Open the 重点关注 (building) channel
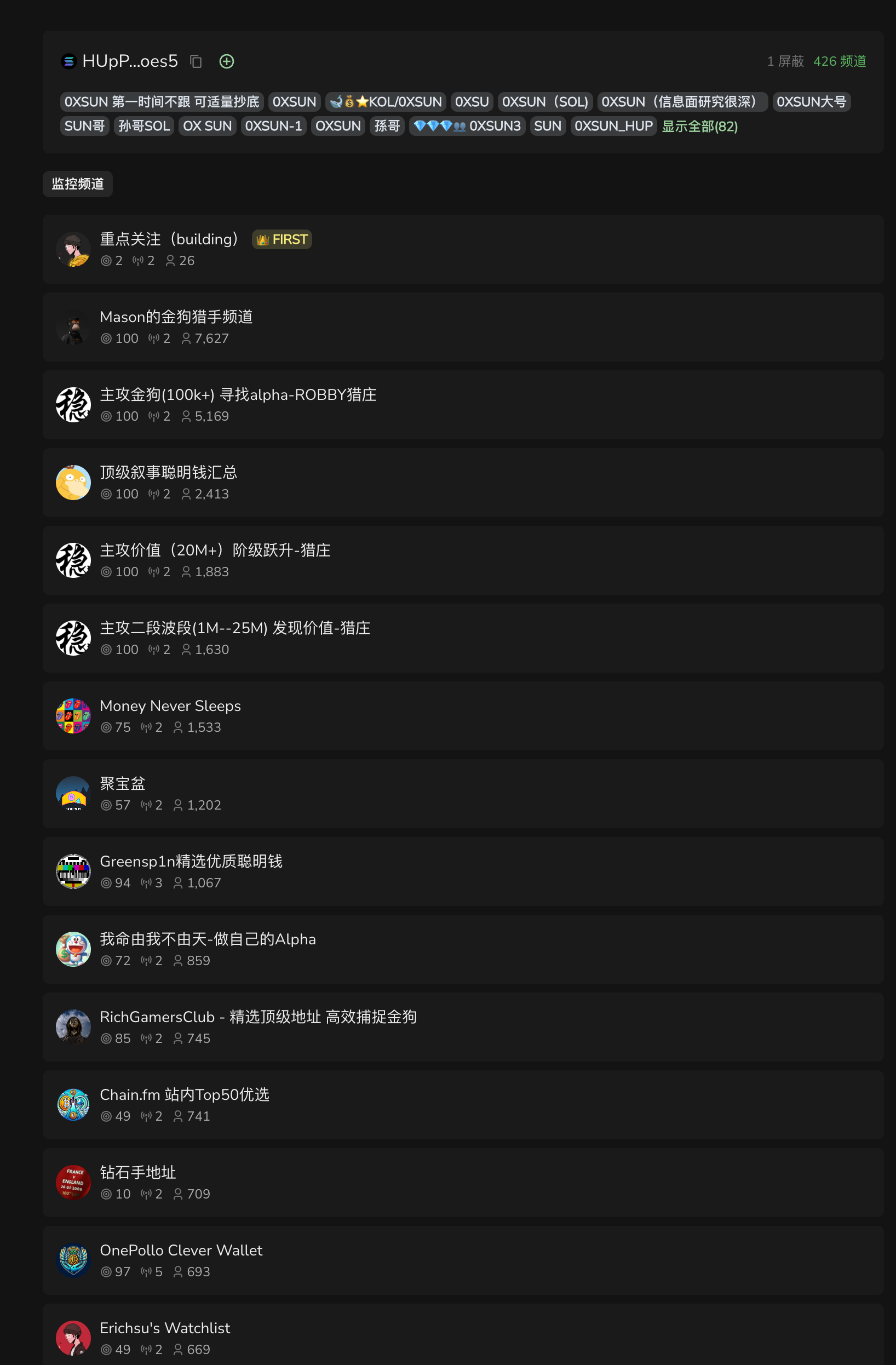896x1365 pixels. click(169, 239)
